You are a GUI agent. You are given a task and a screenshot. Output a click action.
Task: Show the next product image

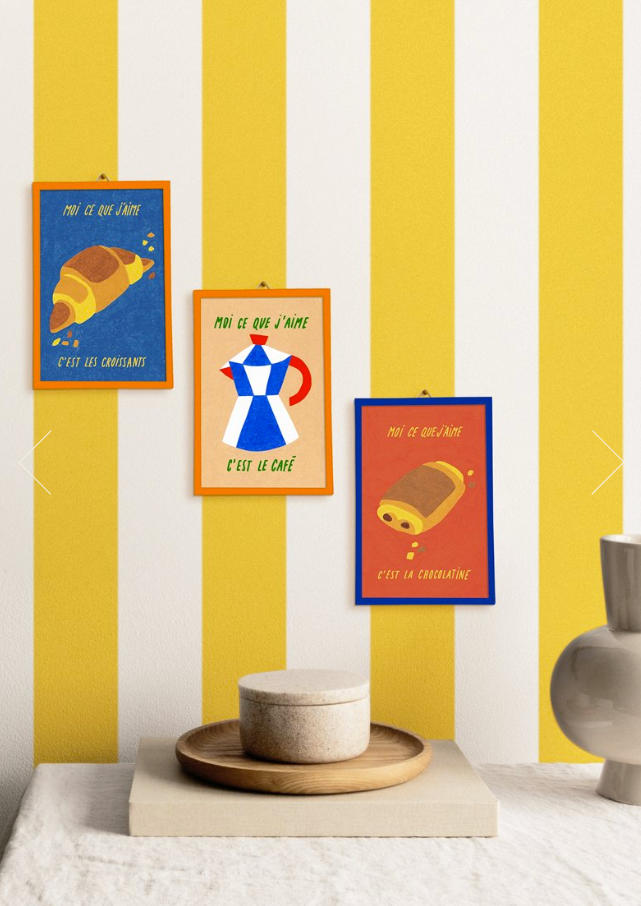click(607, 462)
